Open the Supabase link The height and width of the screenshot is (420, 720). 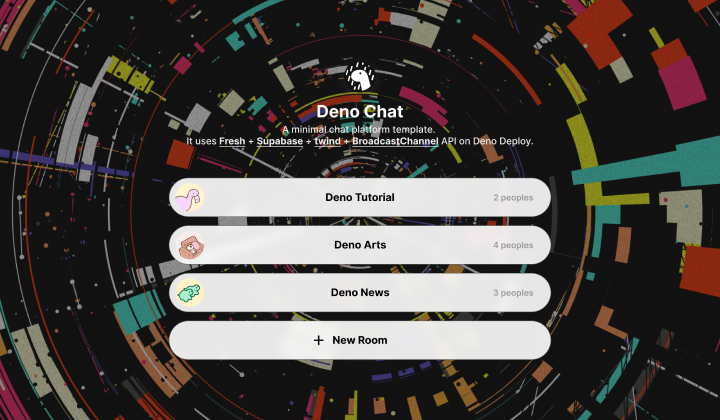click(x=279, y=142)
